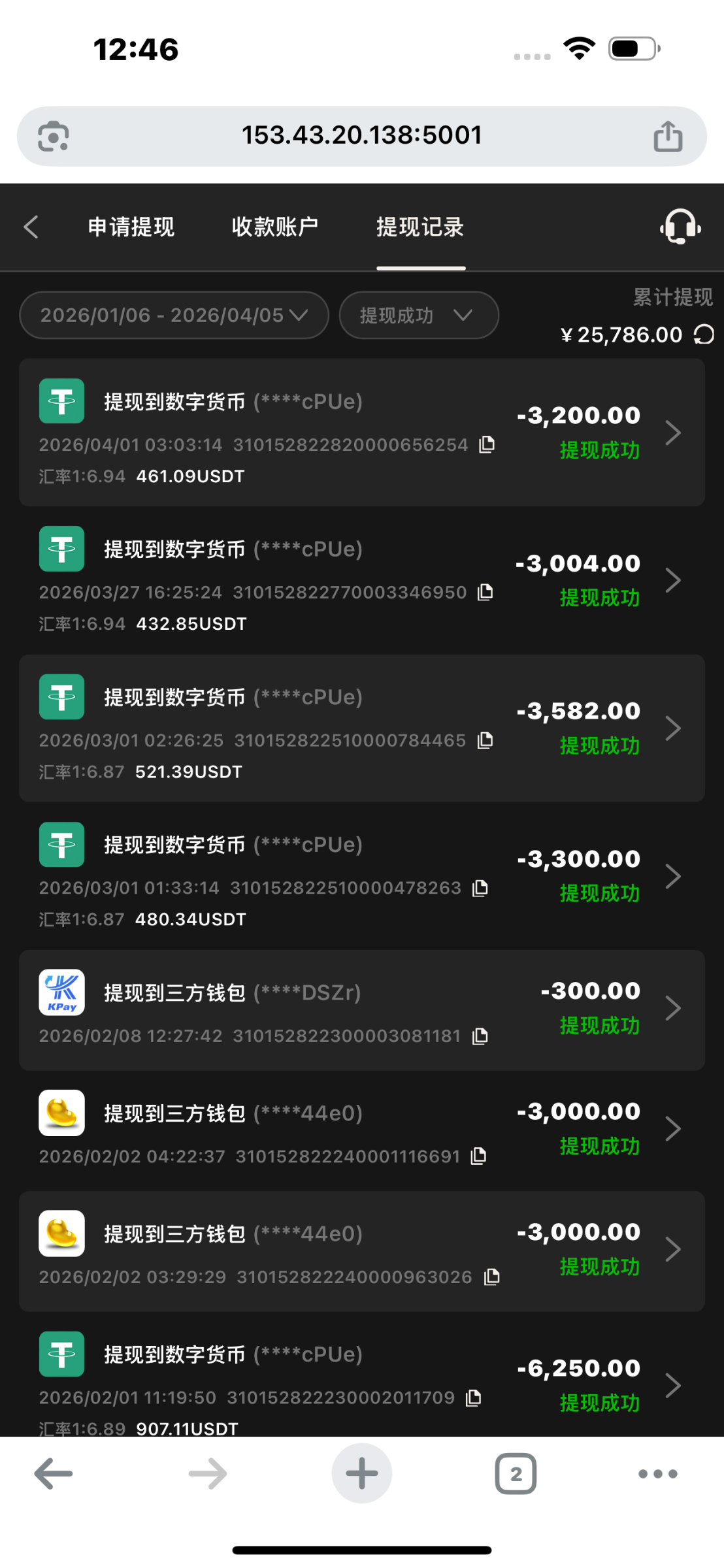Refresh the 累计提现 total
Viewport: 724px width, 1568px height.
(704, 335)
